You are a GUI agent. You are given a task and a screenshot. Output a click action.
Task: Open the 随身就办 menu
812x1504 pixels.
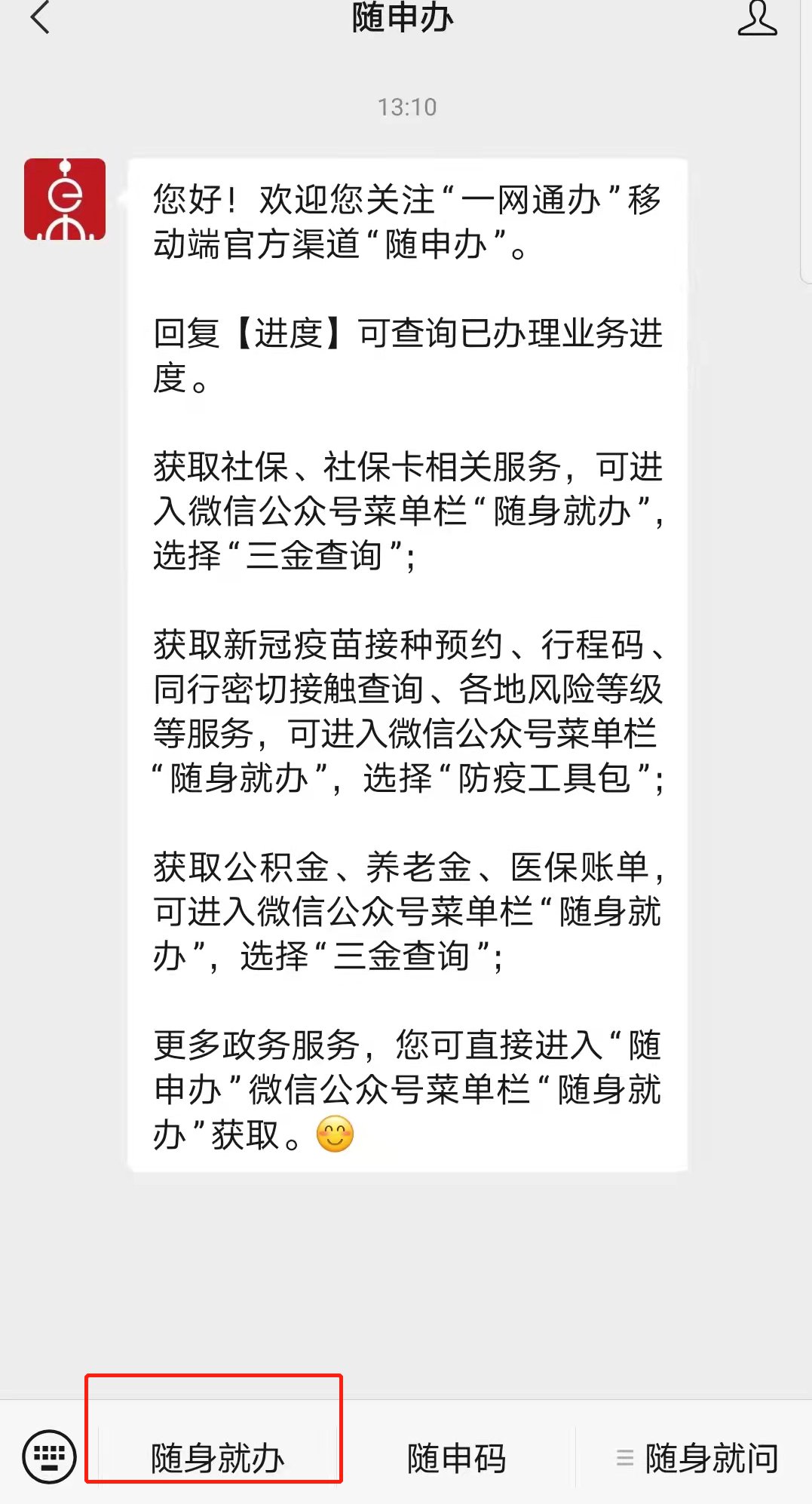point(217,1457)
